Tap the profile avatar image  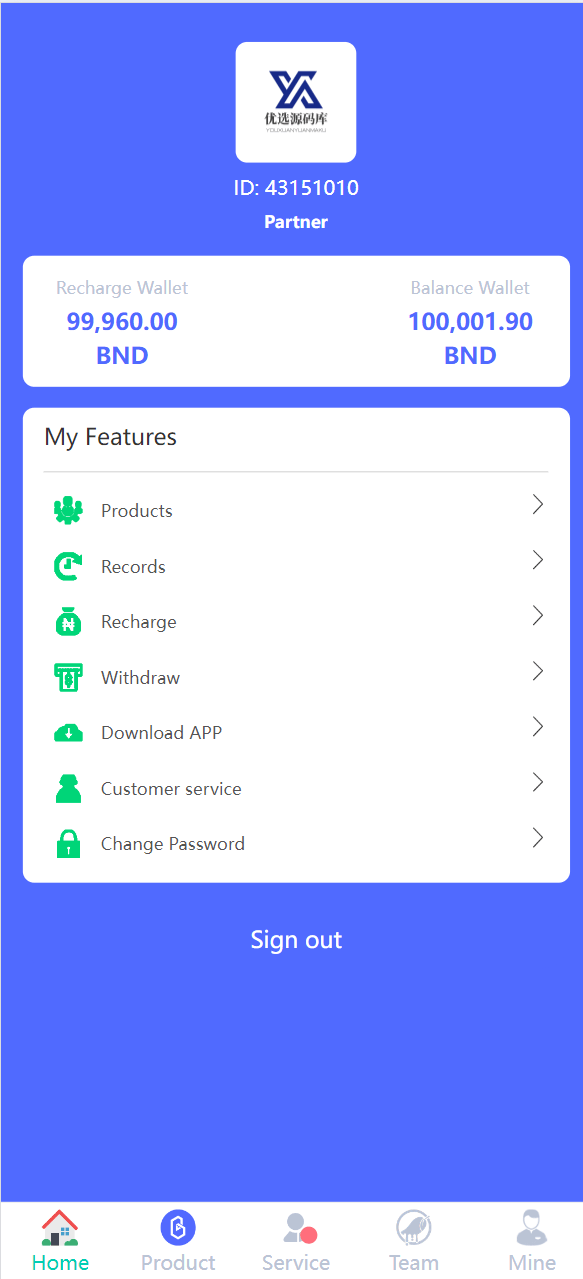point(296,102)
